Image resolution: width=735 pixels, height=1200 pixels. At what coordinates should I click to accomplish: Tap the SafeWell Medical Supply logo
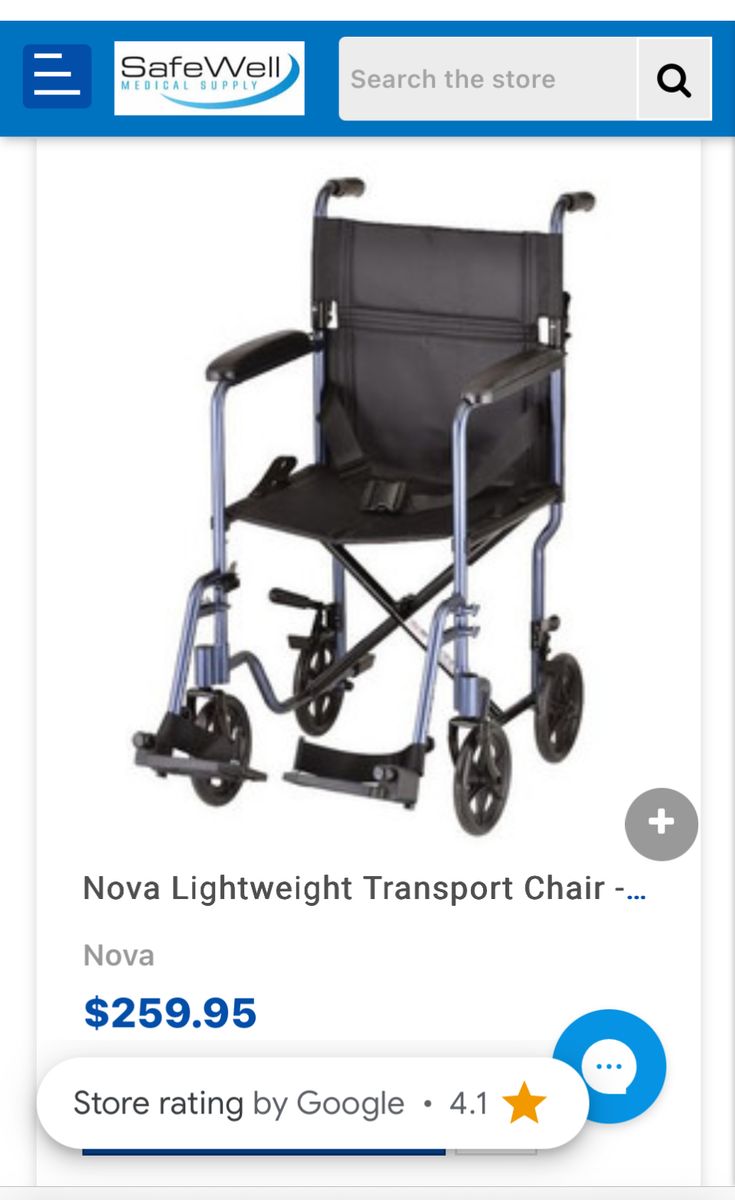(209, 78)
